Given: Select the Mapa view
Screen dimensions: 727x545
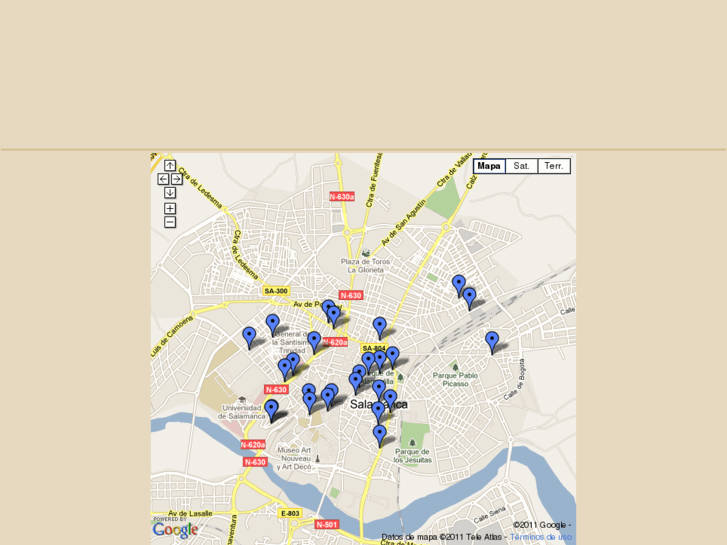Looking at the screenshot, I should coord(489,166).
